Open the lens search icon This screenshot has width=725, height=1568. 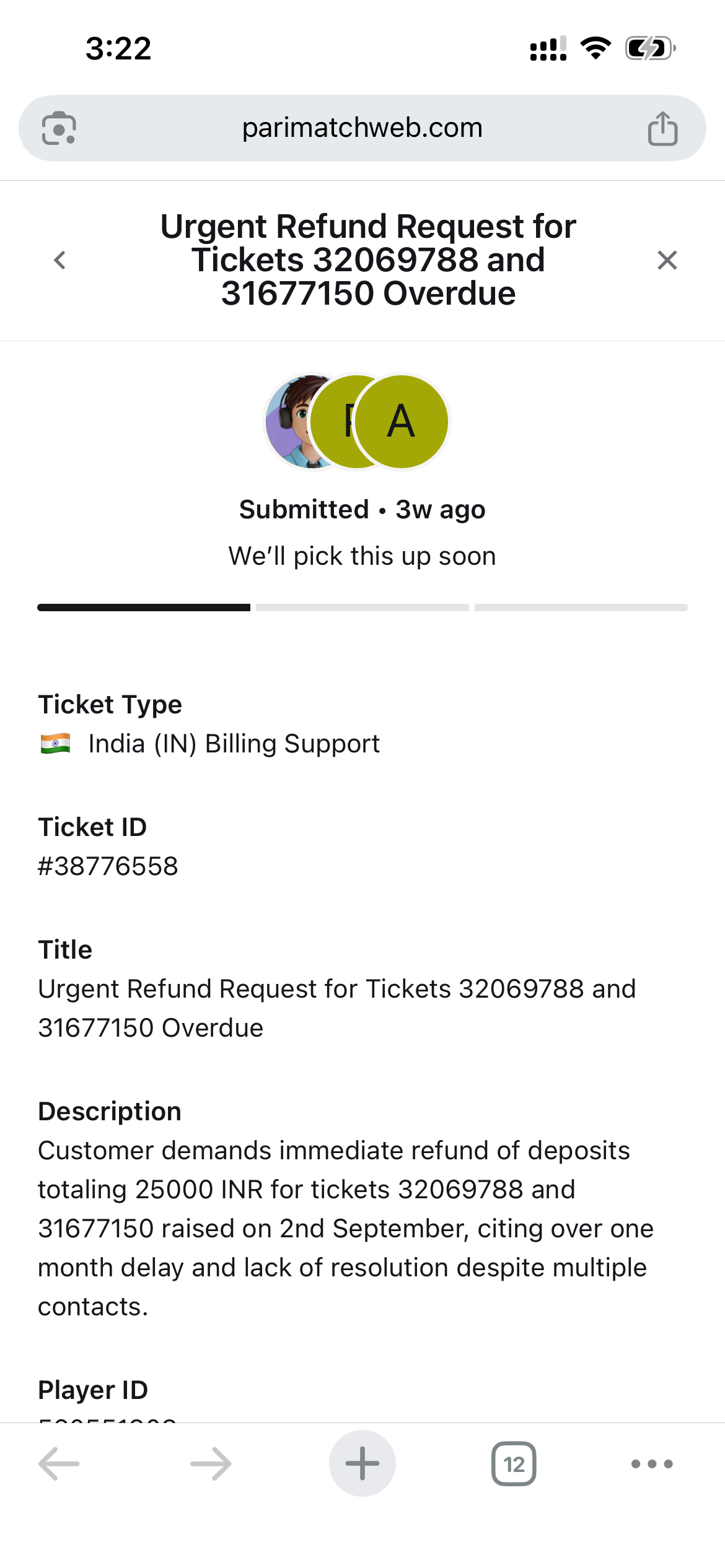[x=59, y=129]
